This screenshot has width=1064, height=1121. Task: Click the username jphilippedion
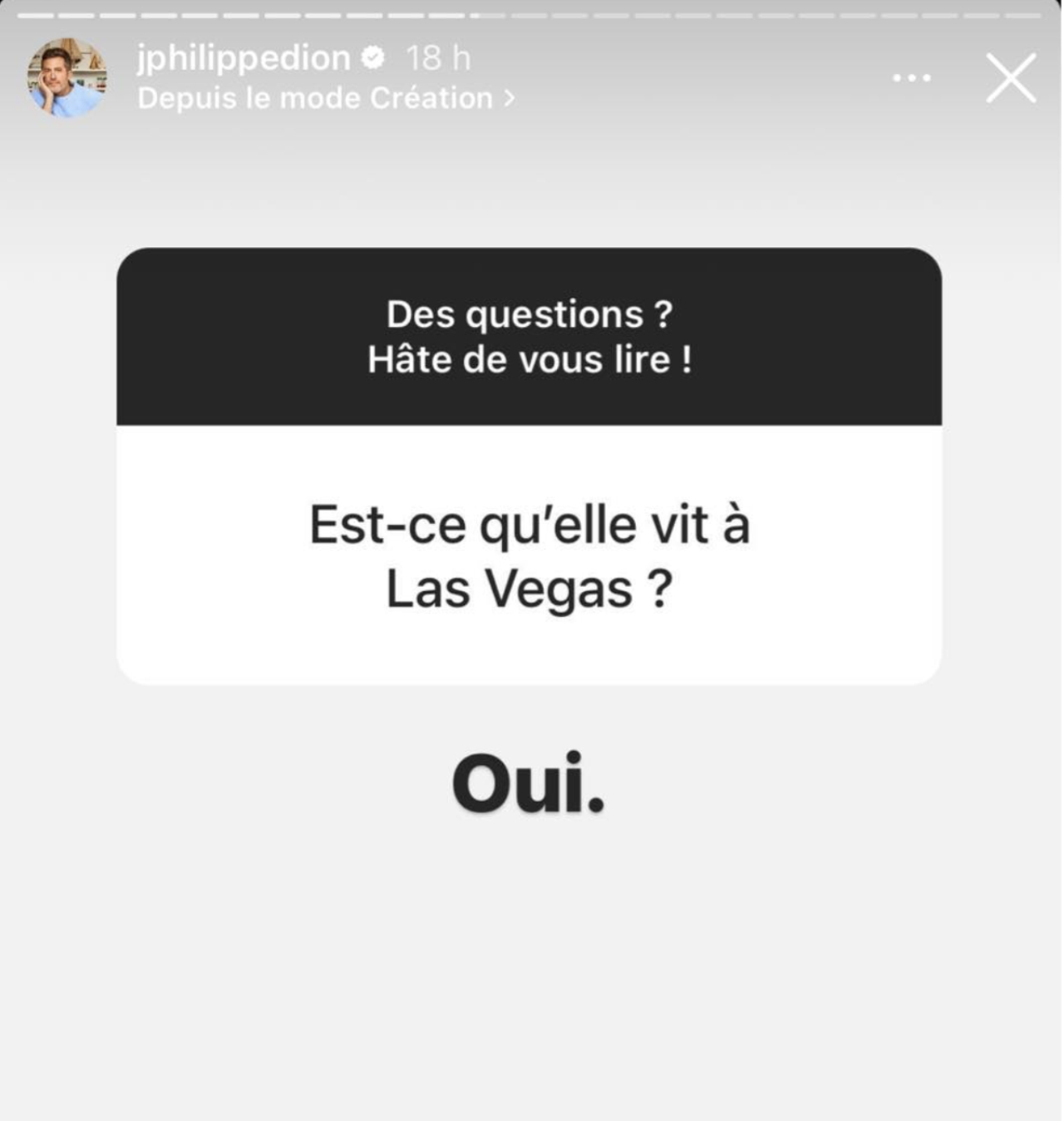point(244,57)
